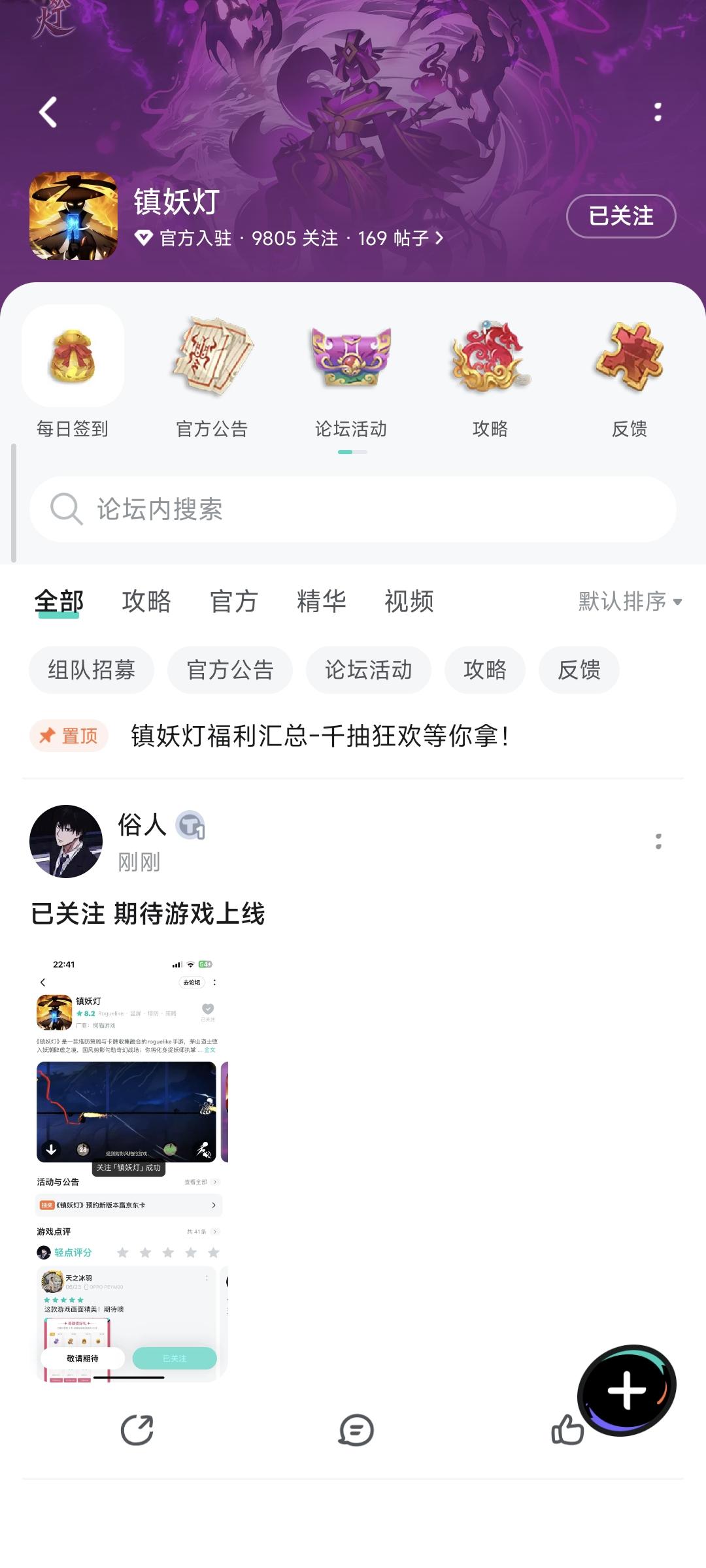706x1568 pixels.
Task: Tap the 论坛内搜索 search field
Action: coord(353,510)
